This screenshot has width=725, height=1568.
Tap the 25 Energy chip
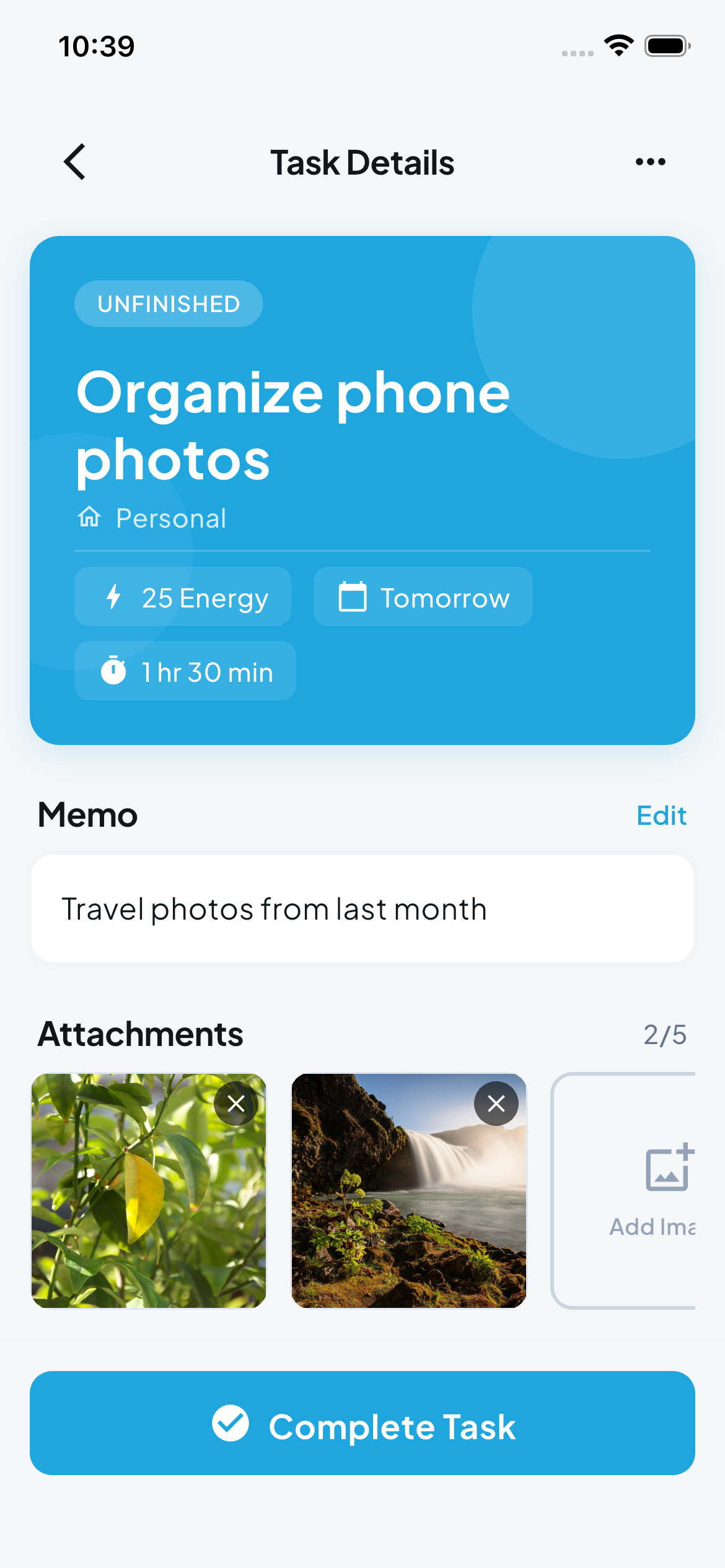183,597
